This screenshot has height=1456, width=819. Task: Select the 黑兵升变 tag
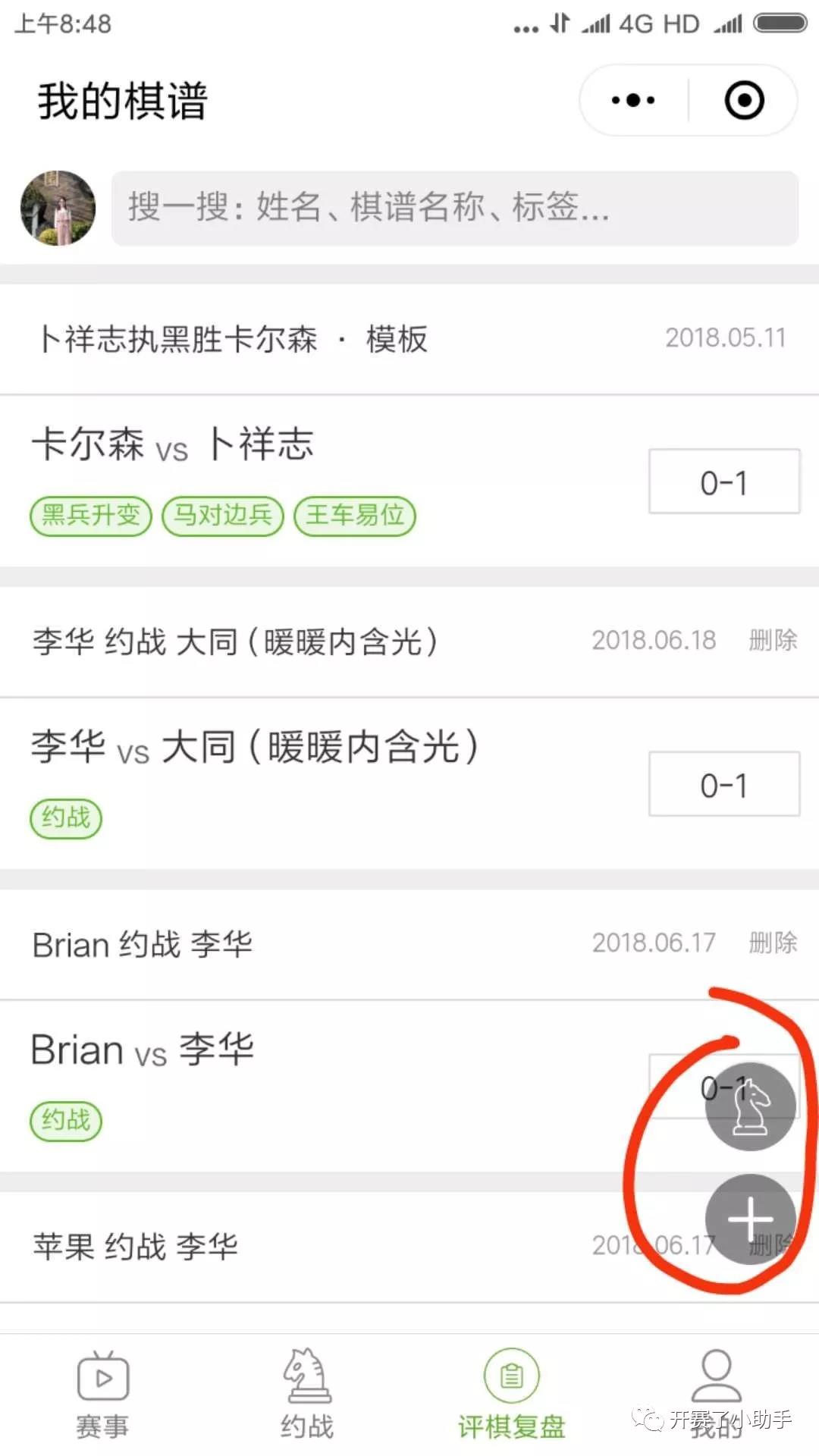tap(91, 516)
